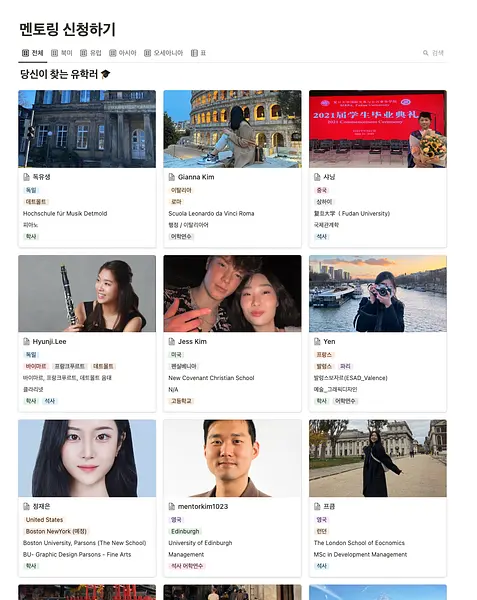Open the Fudan University mentor card
The height and width of the screenshot is (600, 477).
[x=378, y=169]
